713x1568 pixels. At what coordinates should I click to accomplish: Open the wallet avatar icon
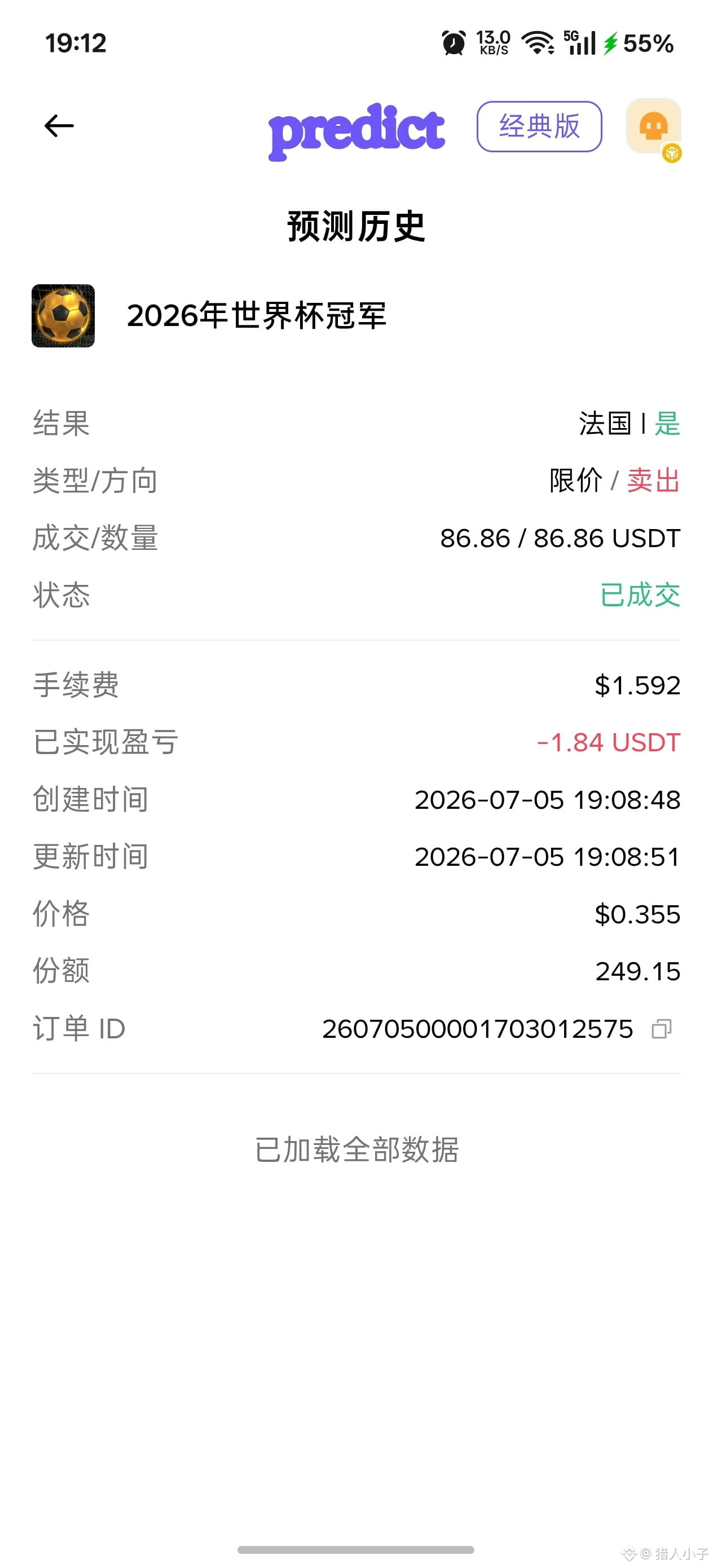(x=653, y=126)
